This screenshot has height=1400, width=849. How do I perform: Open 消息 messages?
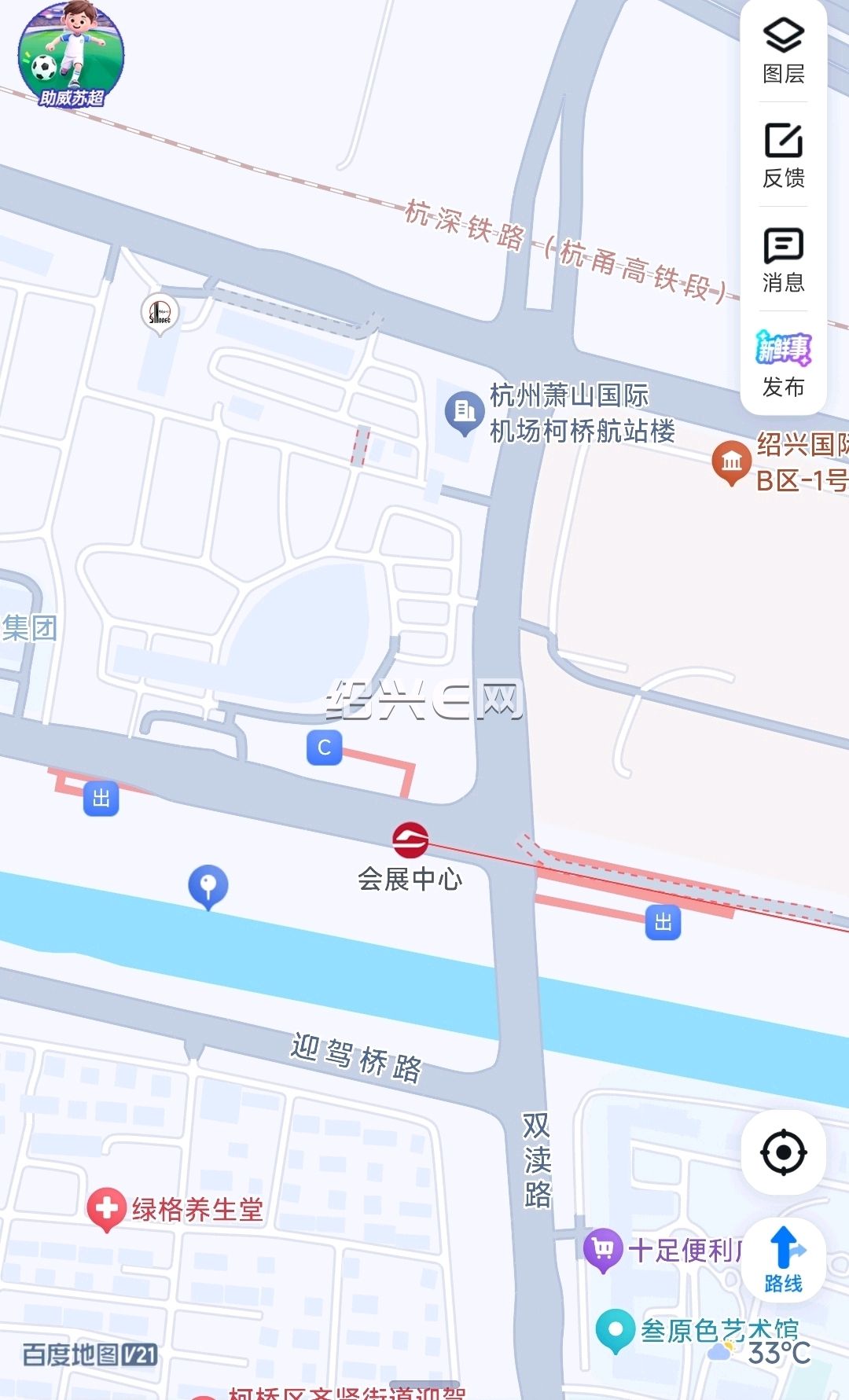[784, 260]
